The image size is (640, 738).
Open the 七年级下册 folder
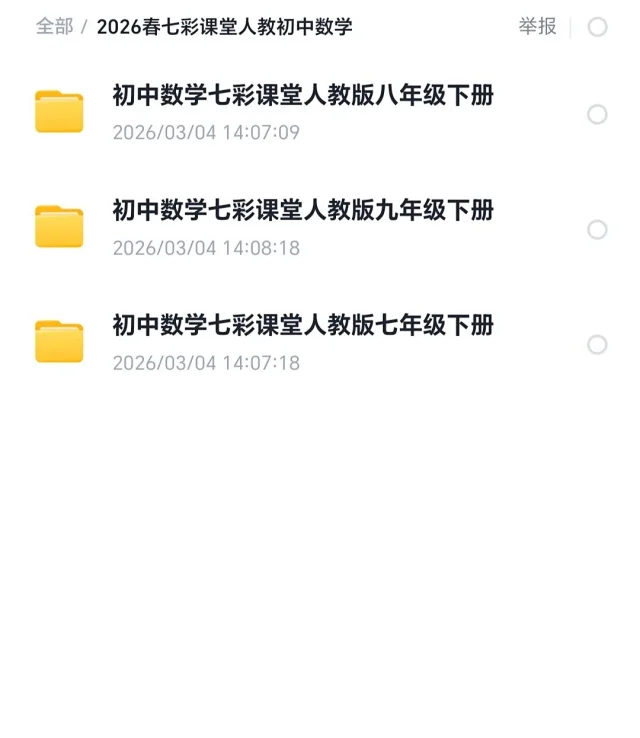click(302, 327)
